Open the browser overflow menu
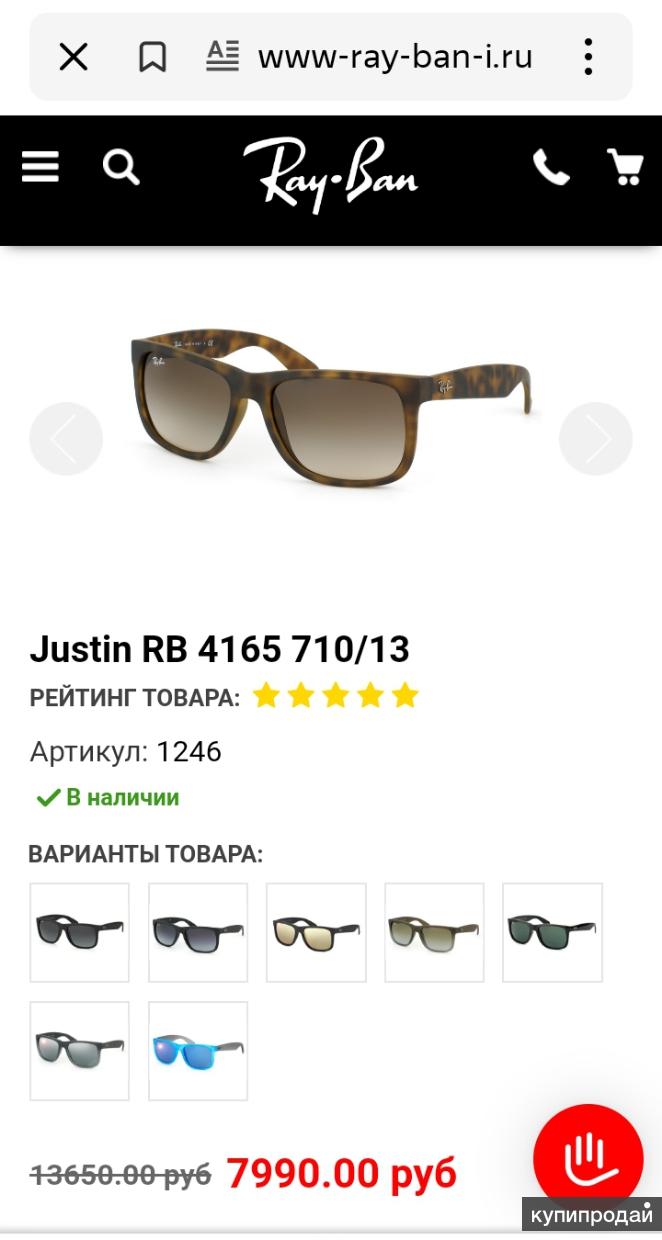Screen dimensions: 662x1240 (589, 57)
